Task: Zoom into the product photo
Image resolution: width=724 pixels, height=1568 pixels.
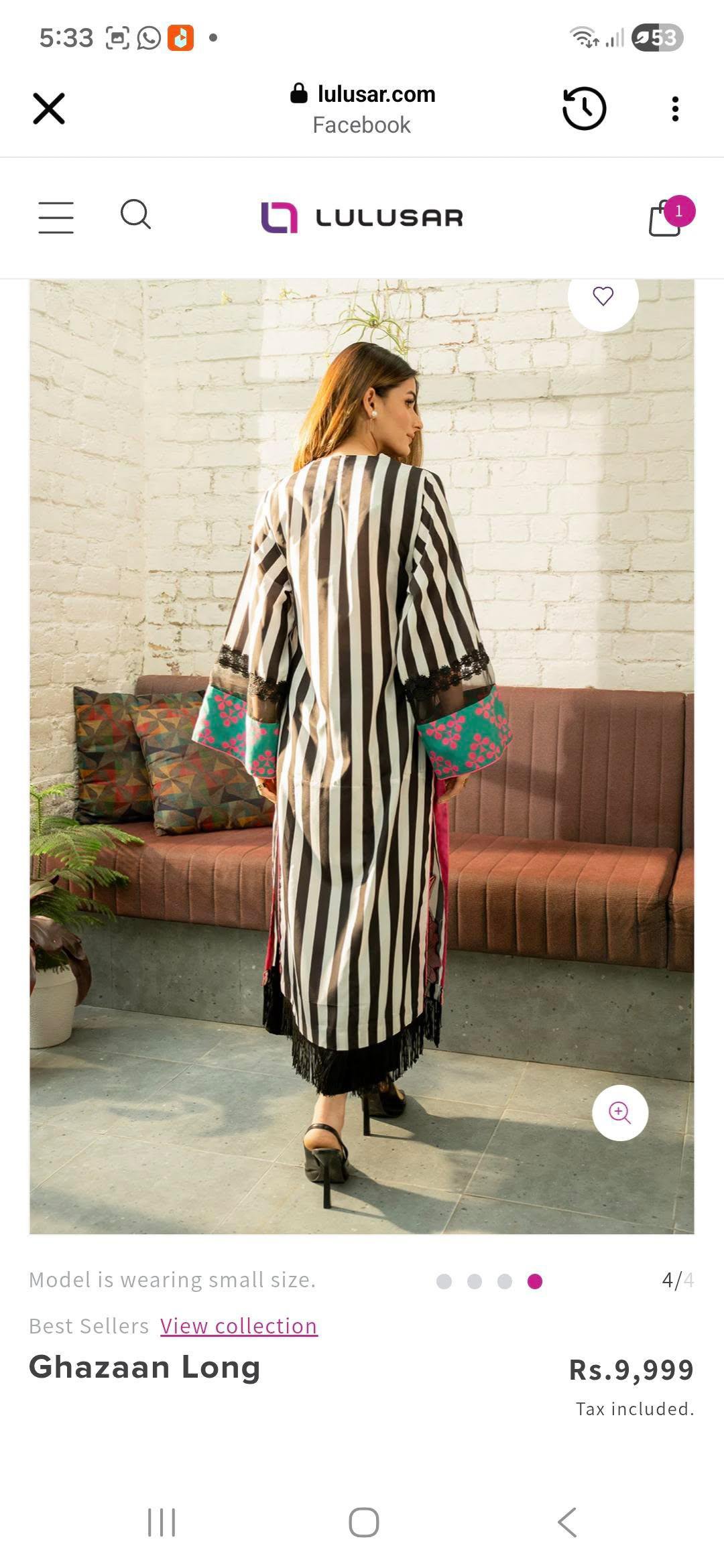Action: (x=619, y=1112)
